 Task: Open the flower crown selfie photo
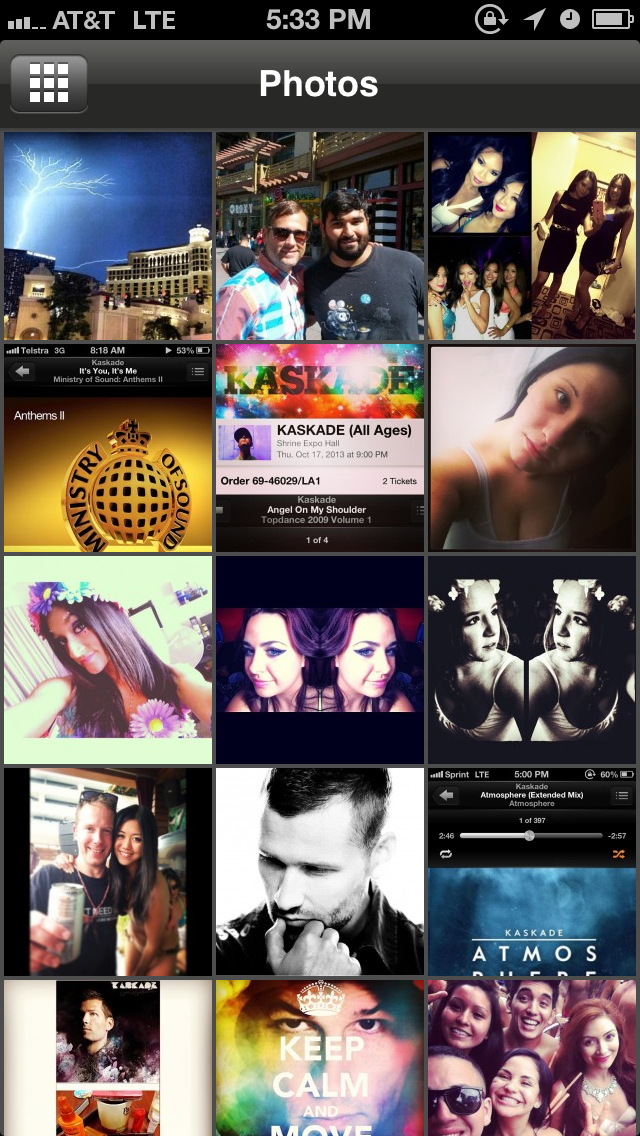pos(108,660)
